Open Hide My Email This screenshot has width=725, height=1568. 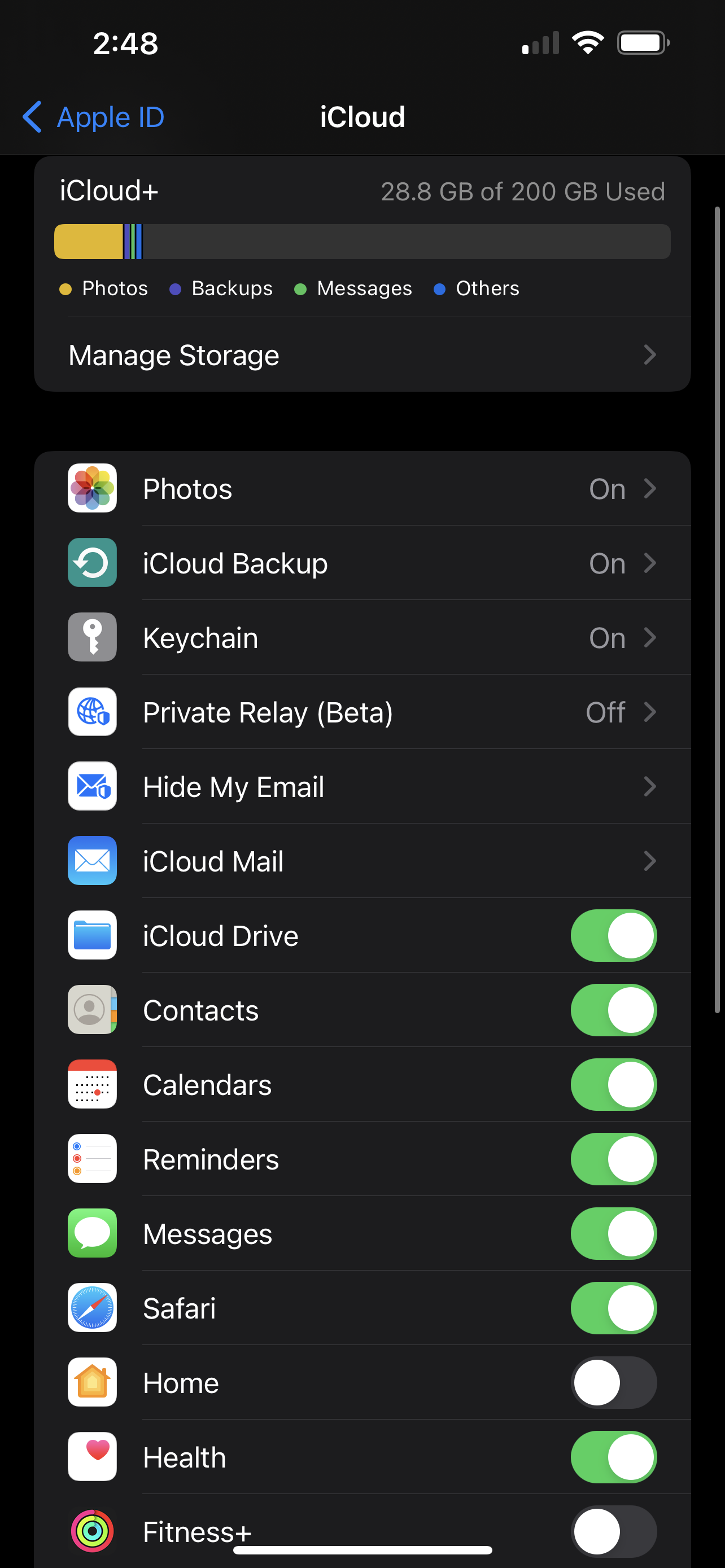pos(362,786)
